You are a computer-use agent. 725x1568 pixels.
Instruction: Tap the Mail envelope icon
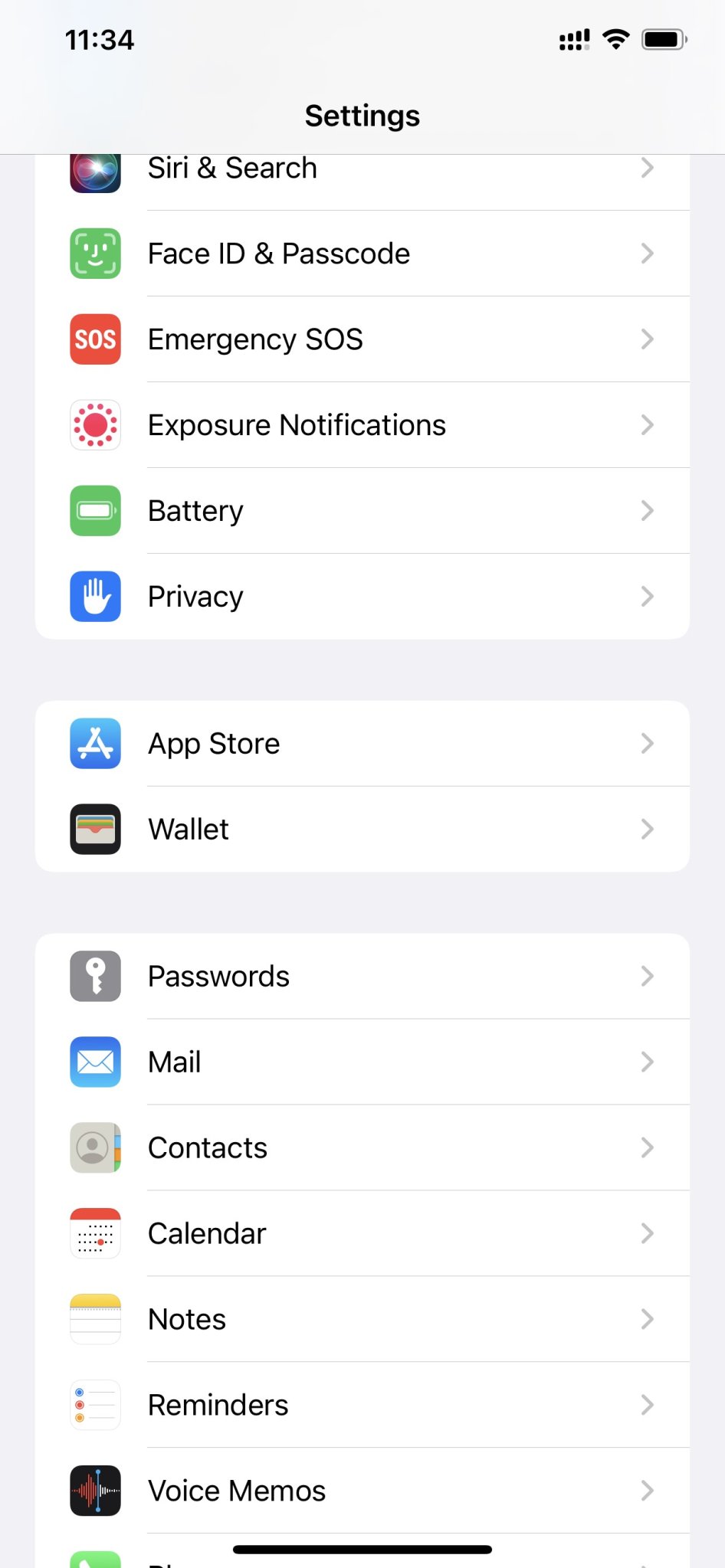point(95,1062)
